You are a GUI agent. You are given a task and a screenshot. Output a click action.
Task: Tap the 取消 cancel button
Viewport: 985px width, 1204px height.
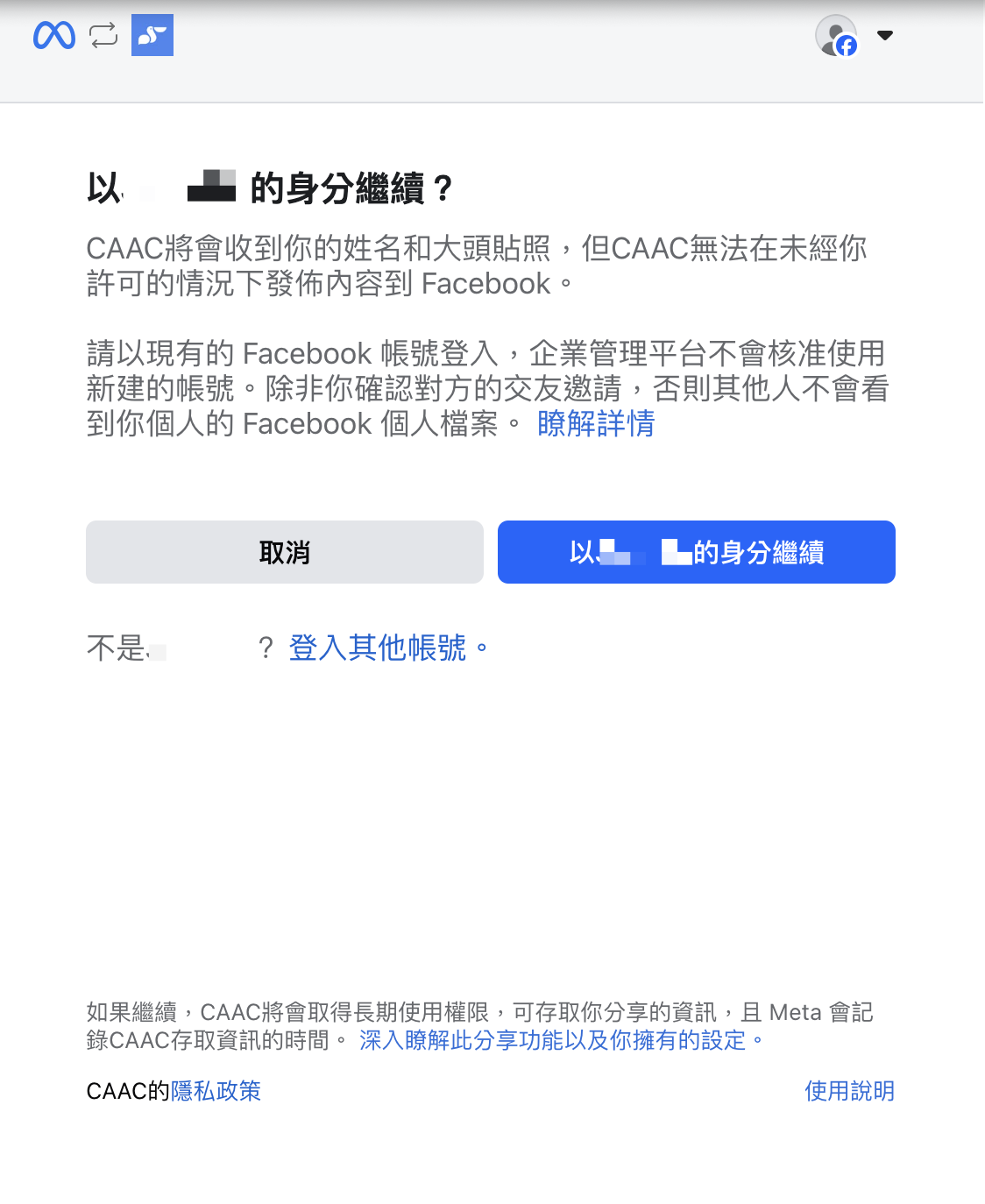pos(284,552)
